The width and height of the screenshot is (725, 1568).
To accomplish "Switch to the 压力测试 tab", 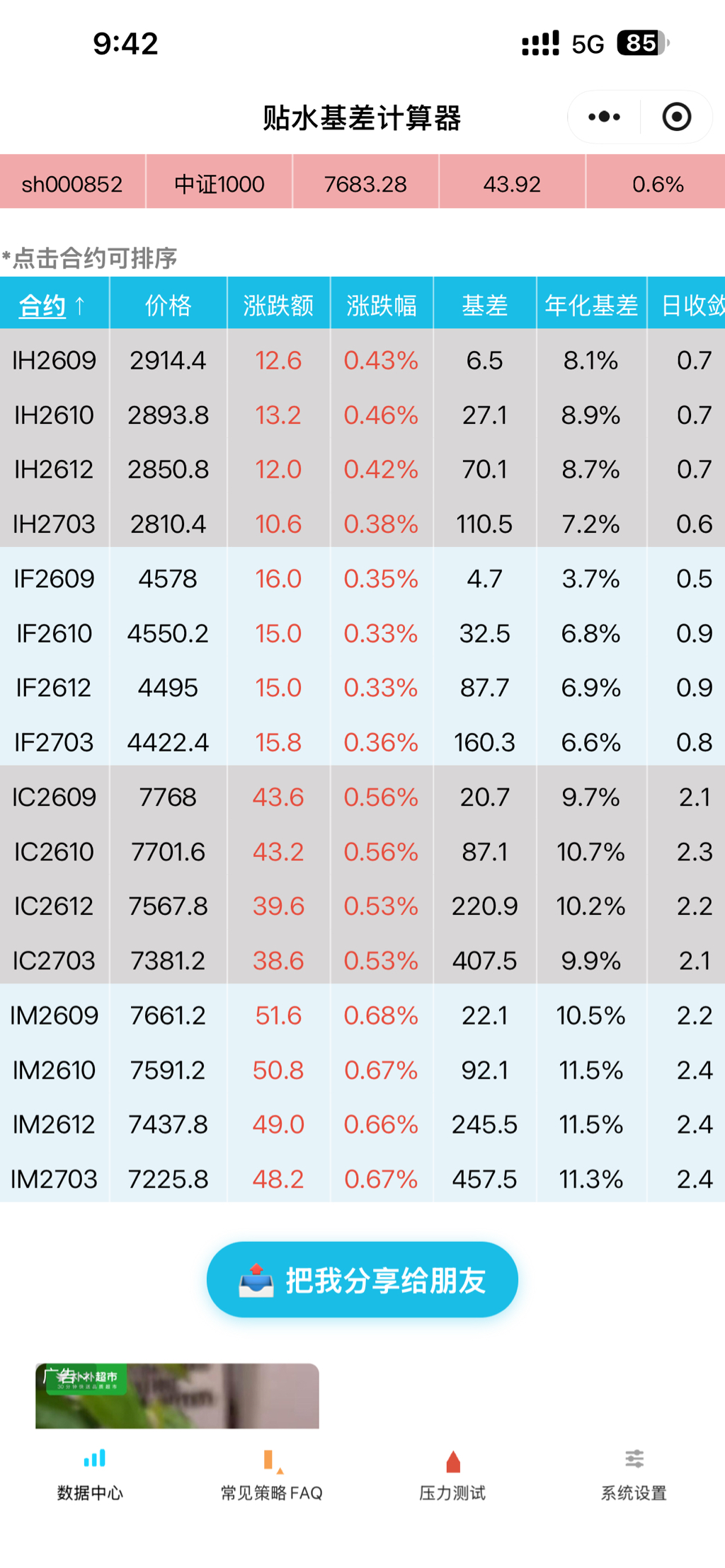I will 453,1475.
